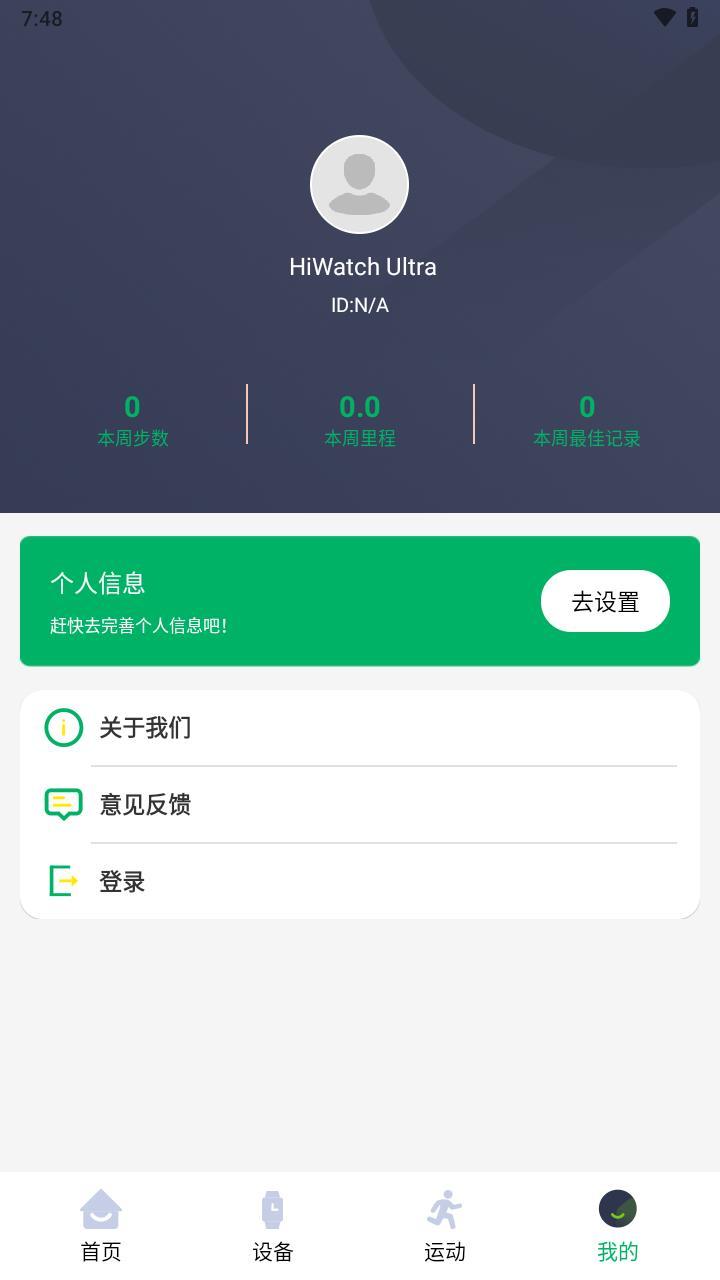Open 关于我们 (About us)
The height and width of the screenshot is (1280, 720).
click(360, 728)
